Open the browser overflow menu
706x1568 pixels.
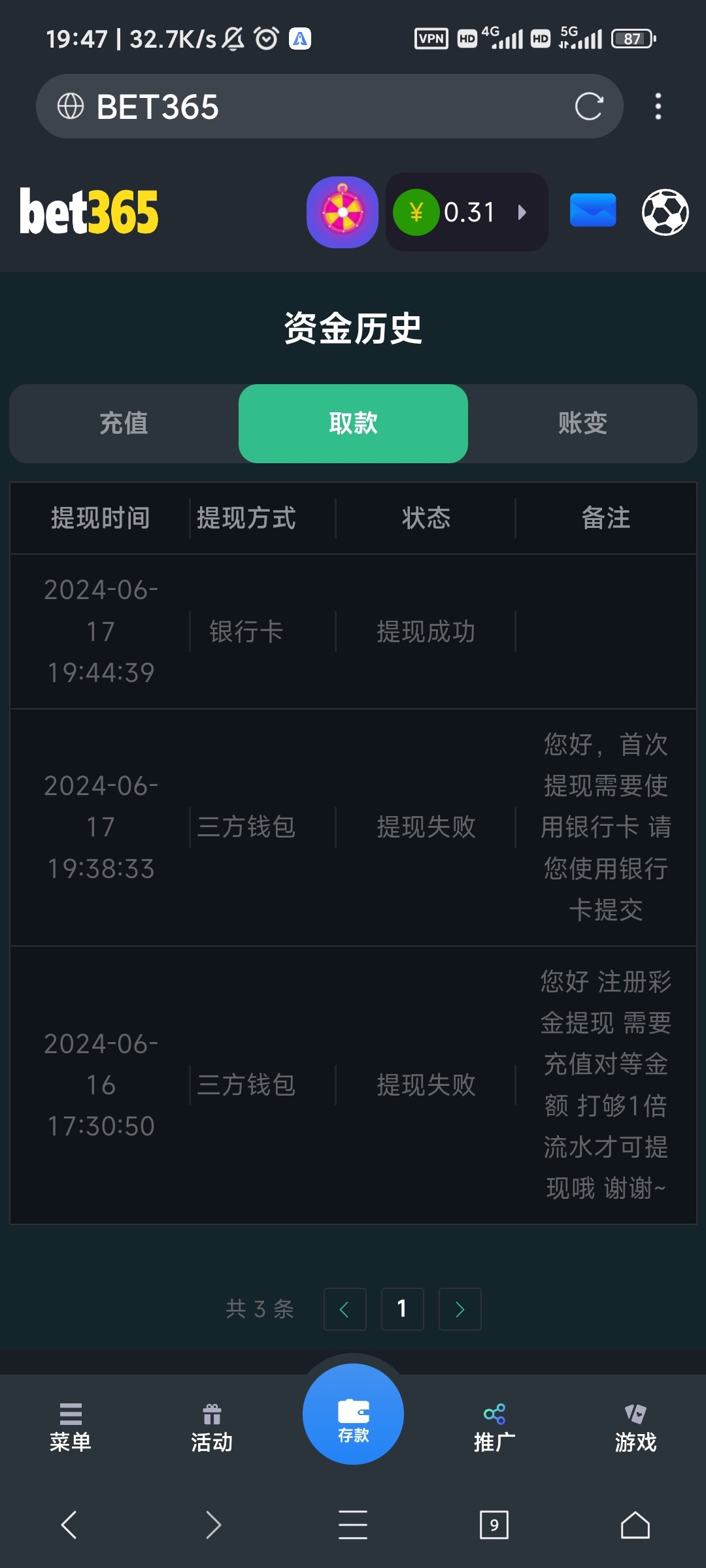(x=658, y=106)
